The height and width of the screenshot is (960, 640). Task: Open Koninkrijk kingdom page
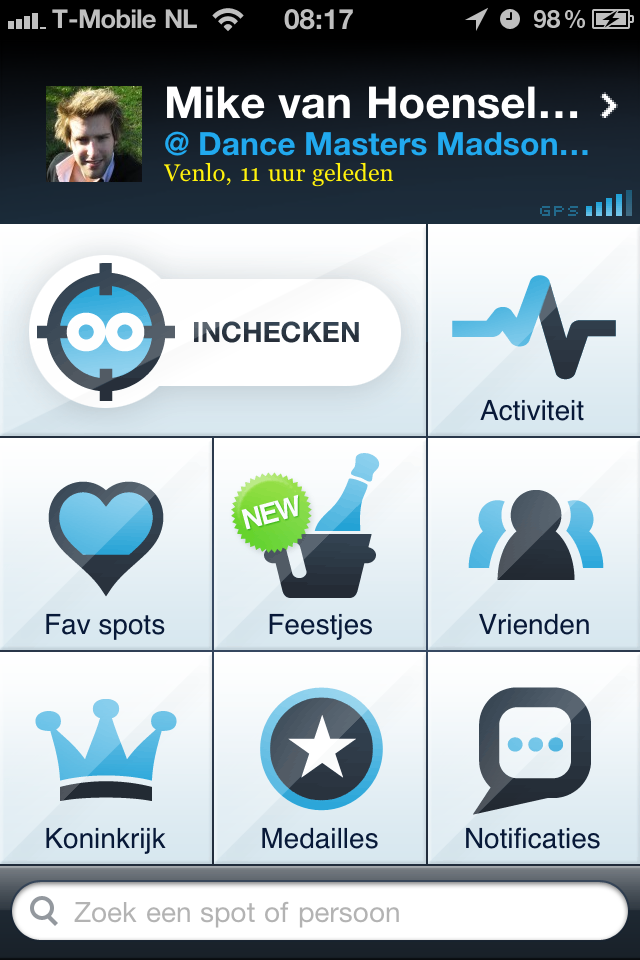(x=105, y=760)
